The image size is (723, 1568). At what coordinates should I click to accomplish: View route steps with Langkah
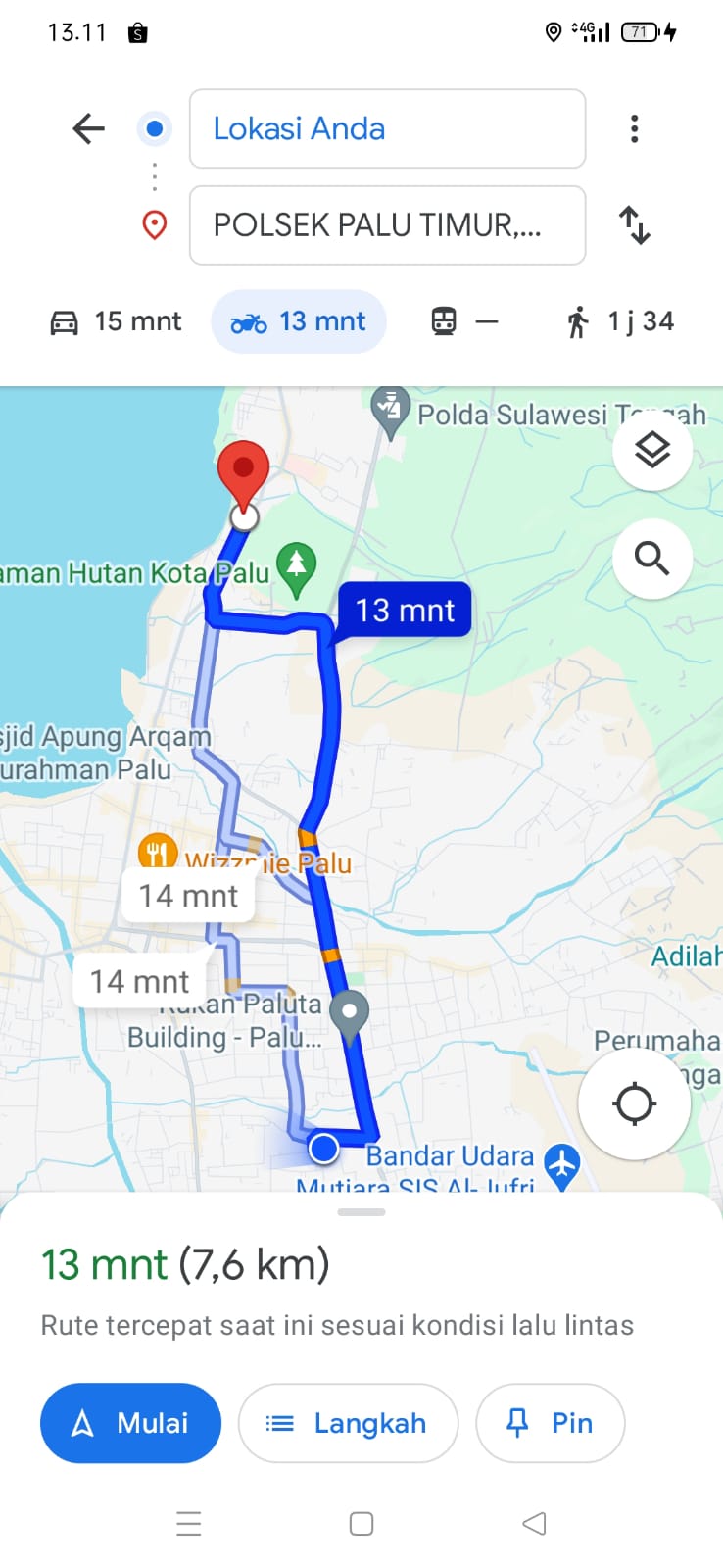click(x=348, y=1423)
